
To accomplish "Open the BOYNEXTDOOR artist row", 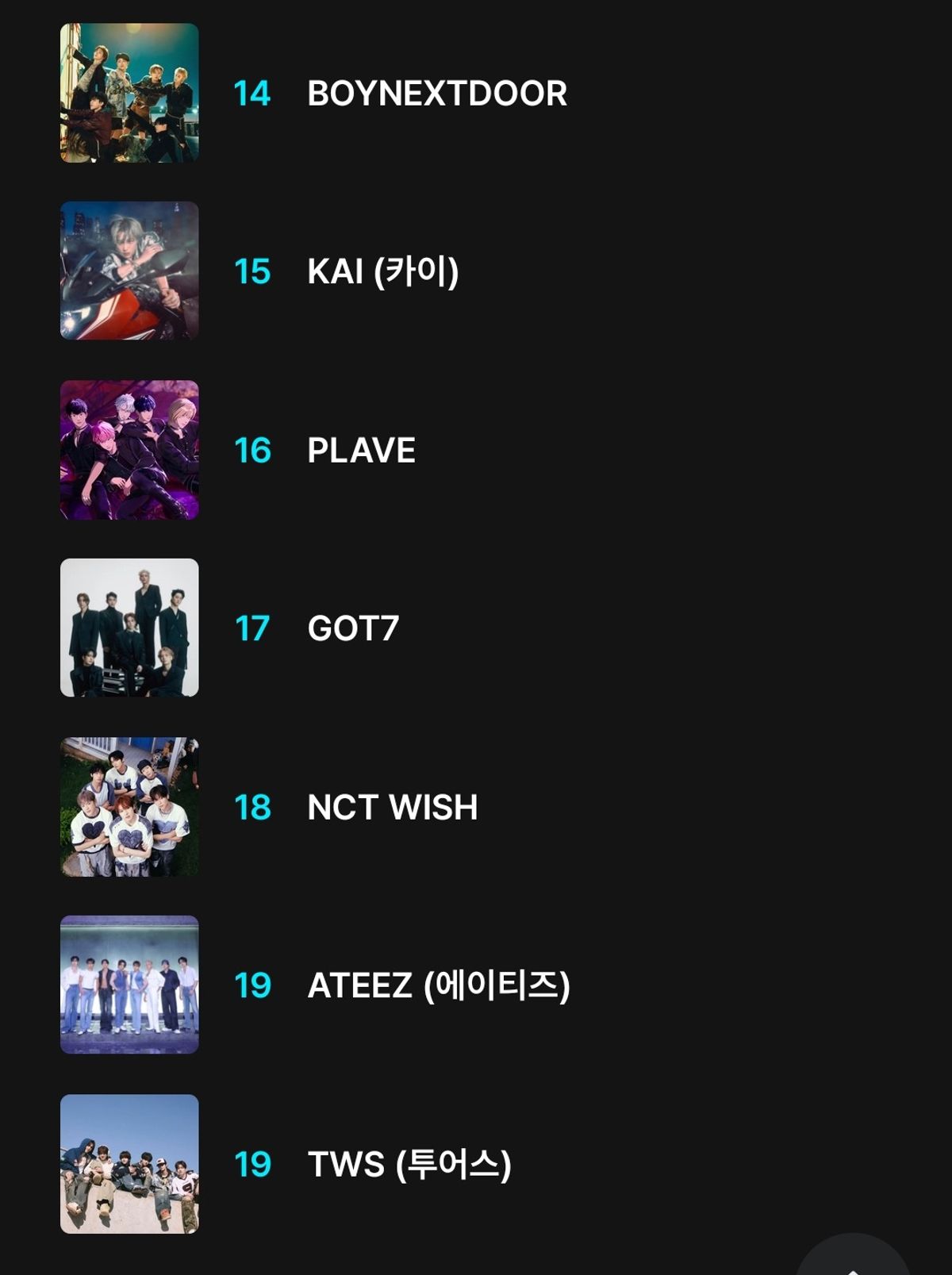I will click(x=436, y=94).
